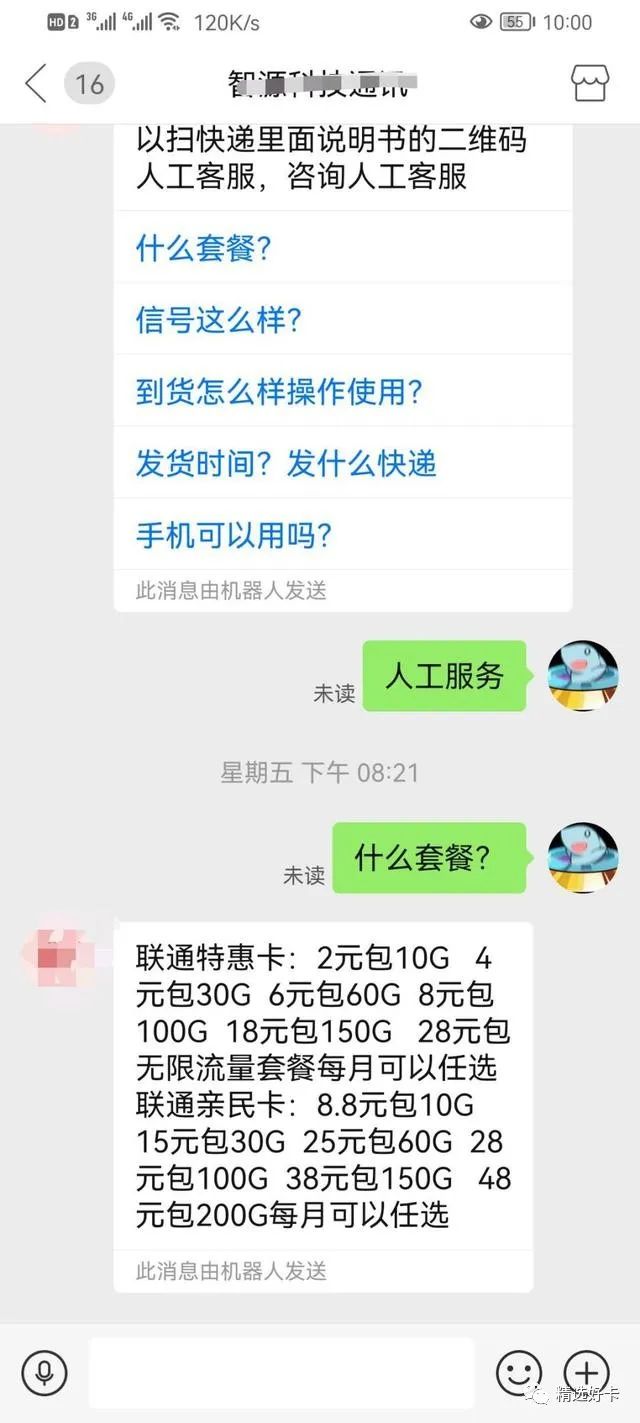Open the plus attachment menu
The image size is (640, 1423).
point(587,1373)
